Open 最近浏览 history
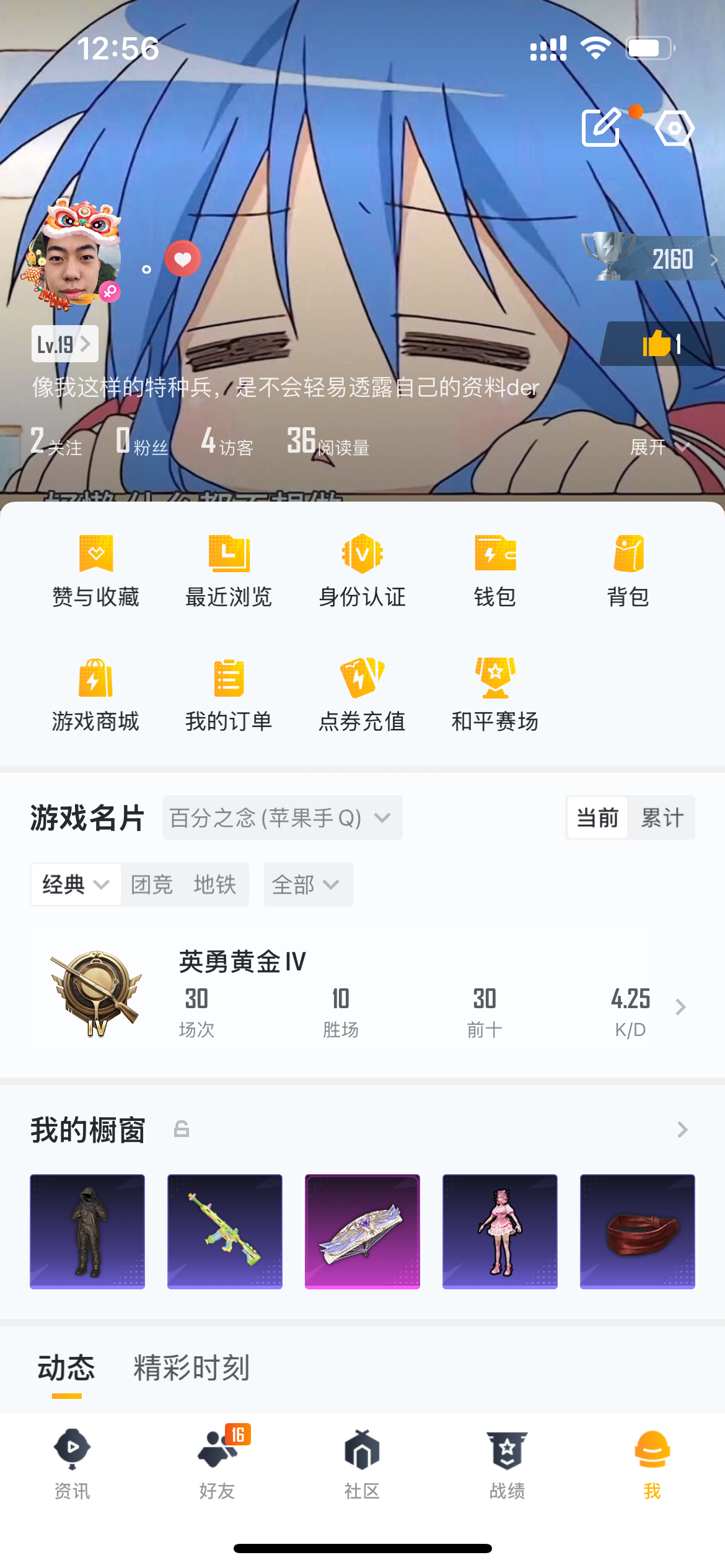725x1568 pixels. [x=229, y=571]
